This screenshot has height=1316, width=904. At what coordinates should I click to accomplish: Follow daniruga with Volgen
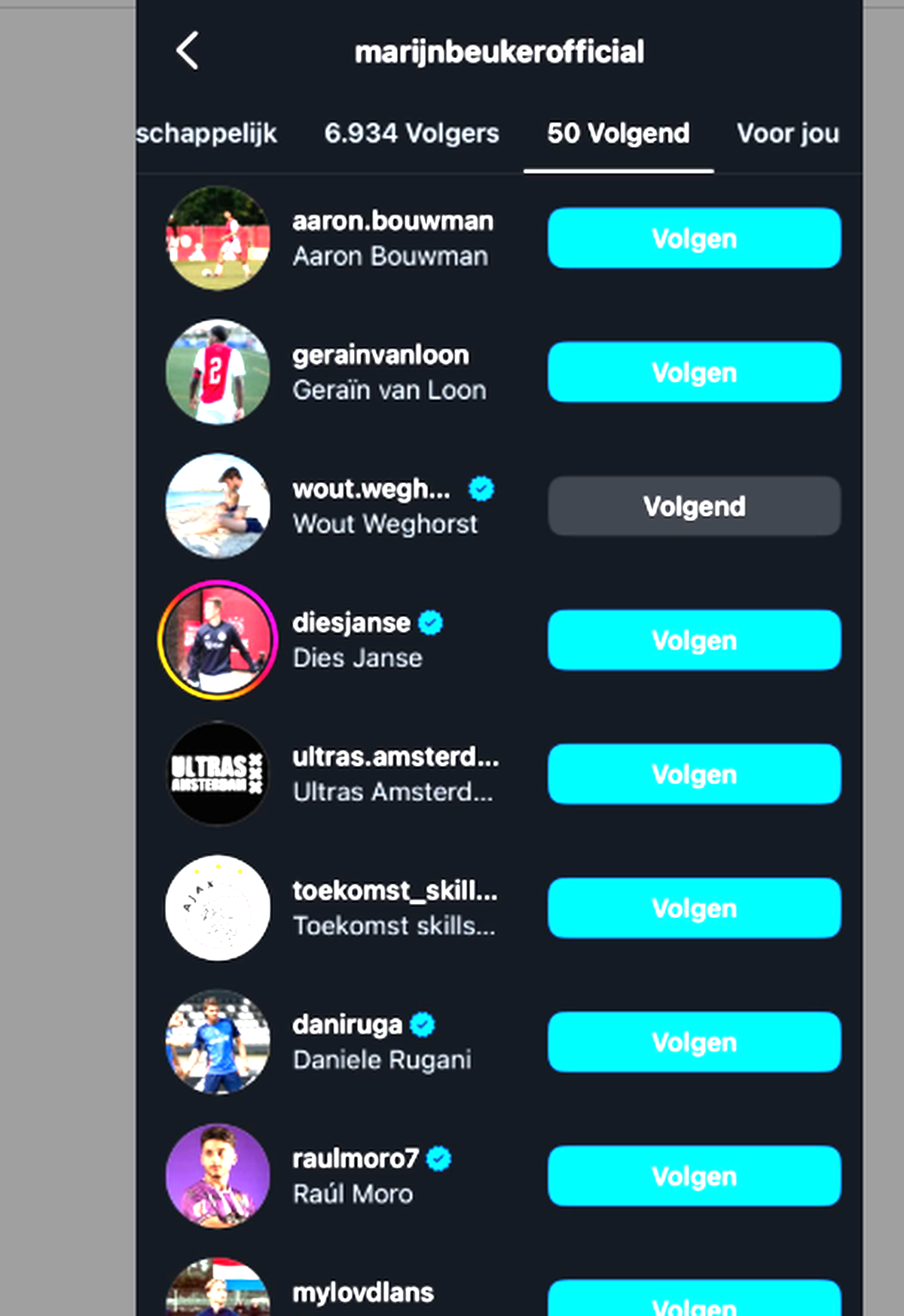(694, 1043)
